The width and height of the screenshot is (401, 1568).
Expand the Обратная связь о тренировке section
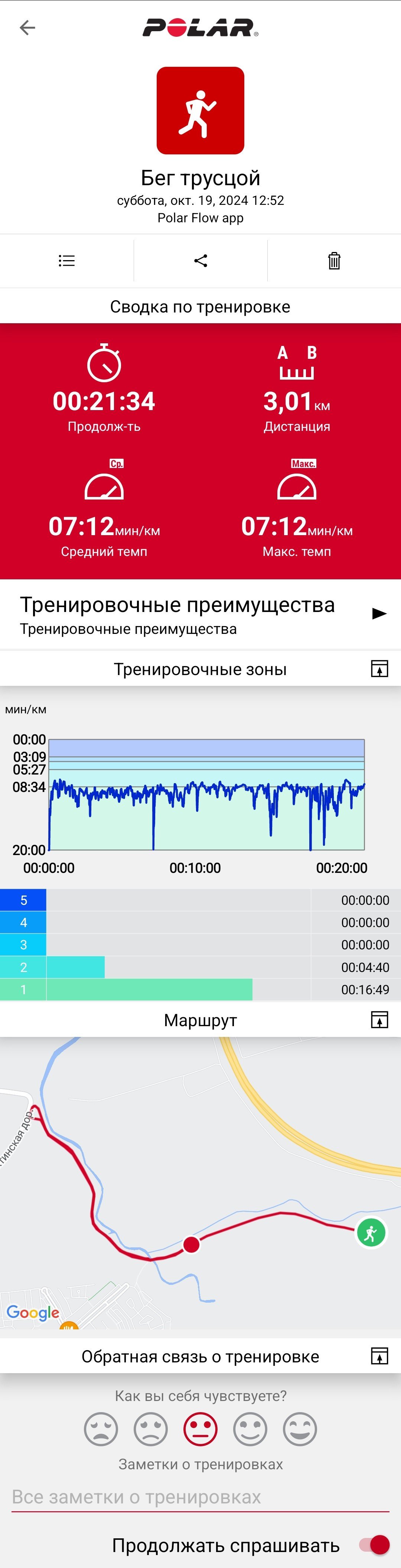[x=379, y=1356]
